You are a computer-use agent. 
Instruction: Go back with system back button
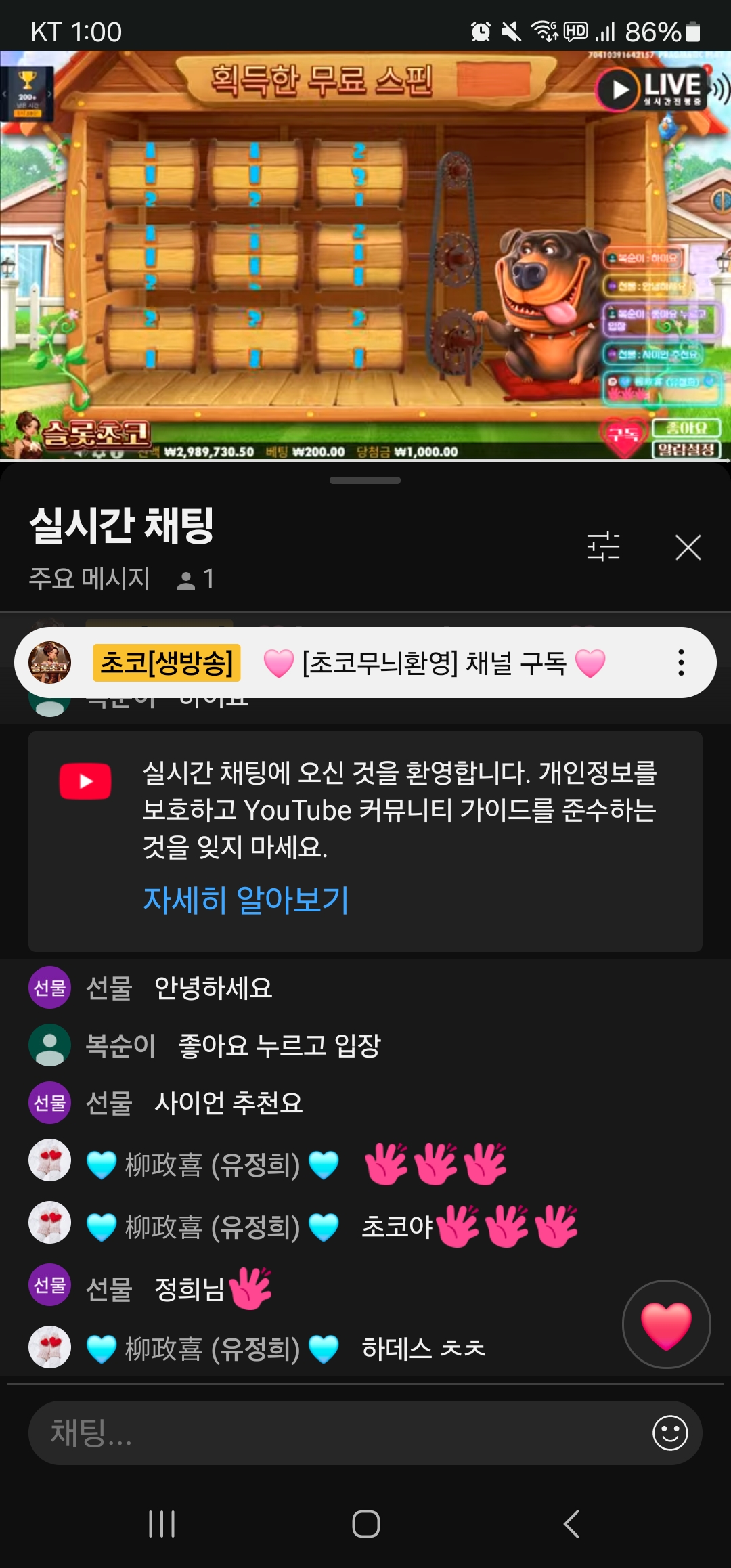click(x=571, y=1524)
